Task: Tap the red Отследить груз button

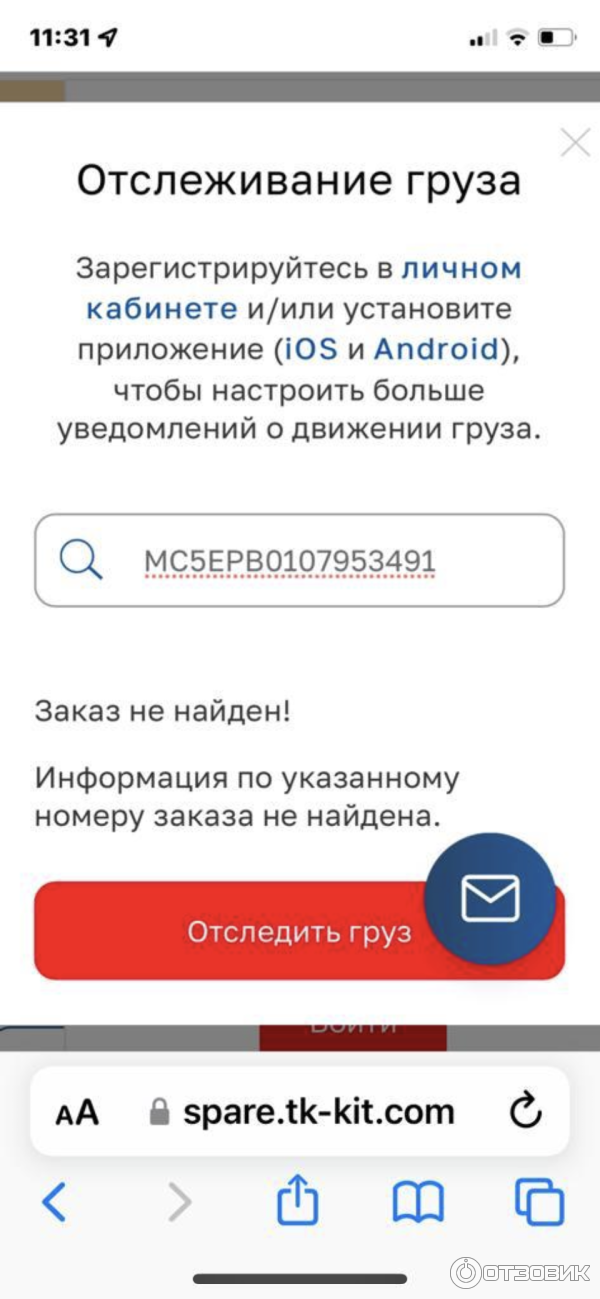Action: [230, 931]
